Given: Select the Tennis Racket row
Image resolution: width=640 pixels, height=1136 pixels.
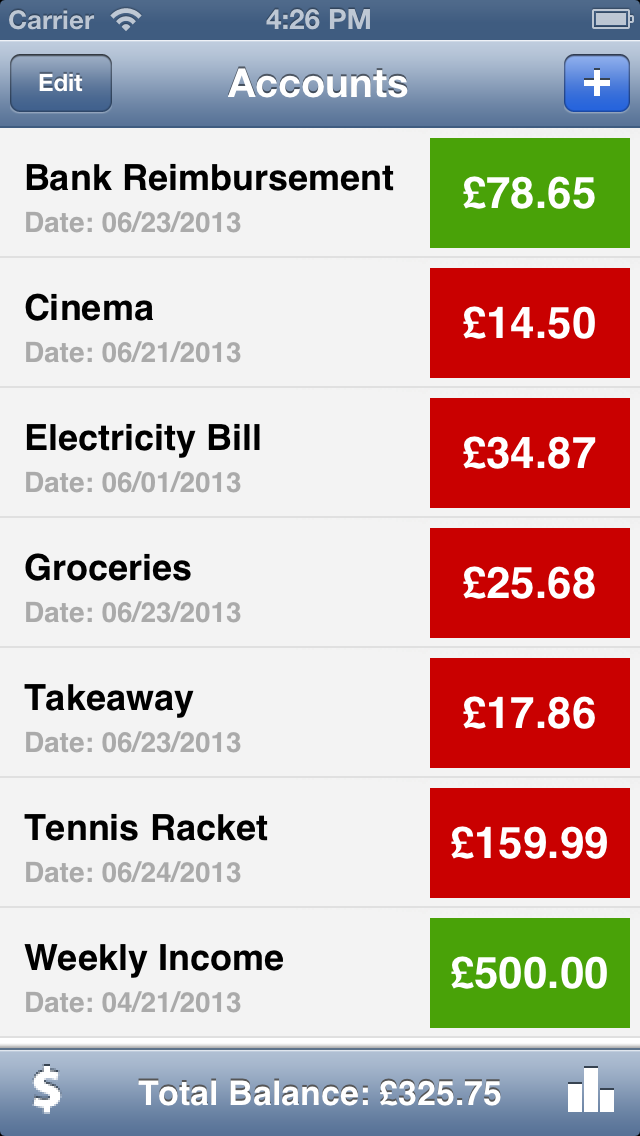Looking at the screenshot, I should point(320,843).
